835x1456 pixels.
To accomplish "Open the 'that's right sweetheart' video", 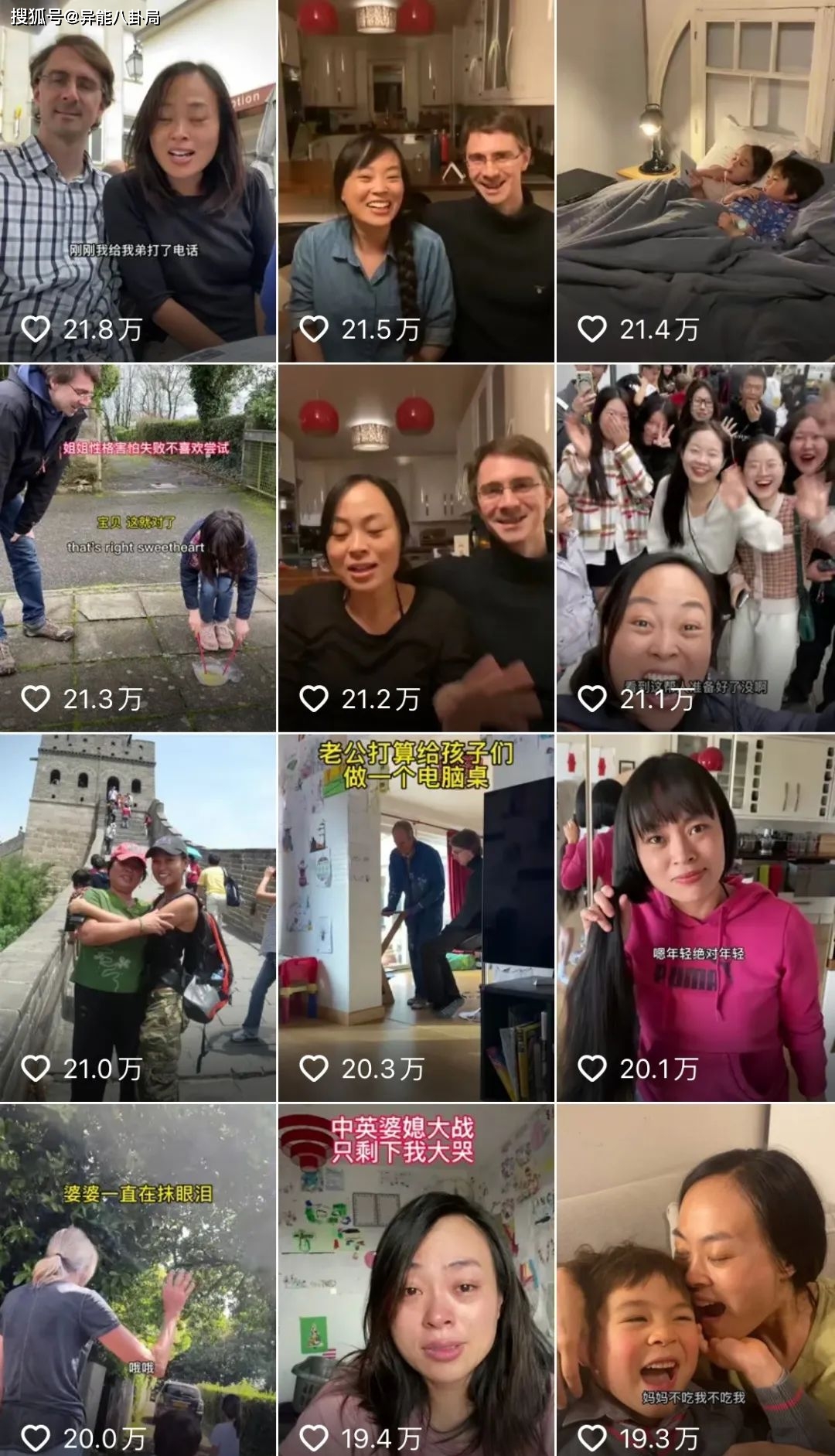I will [138, 548].
